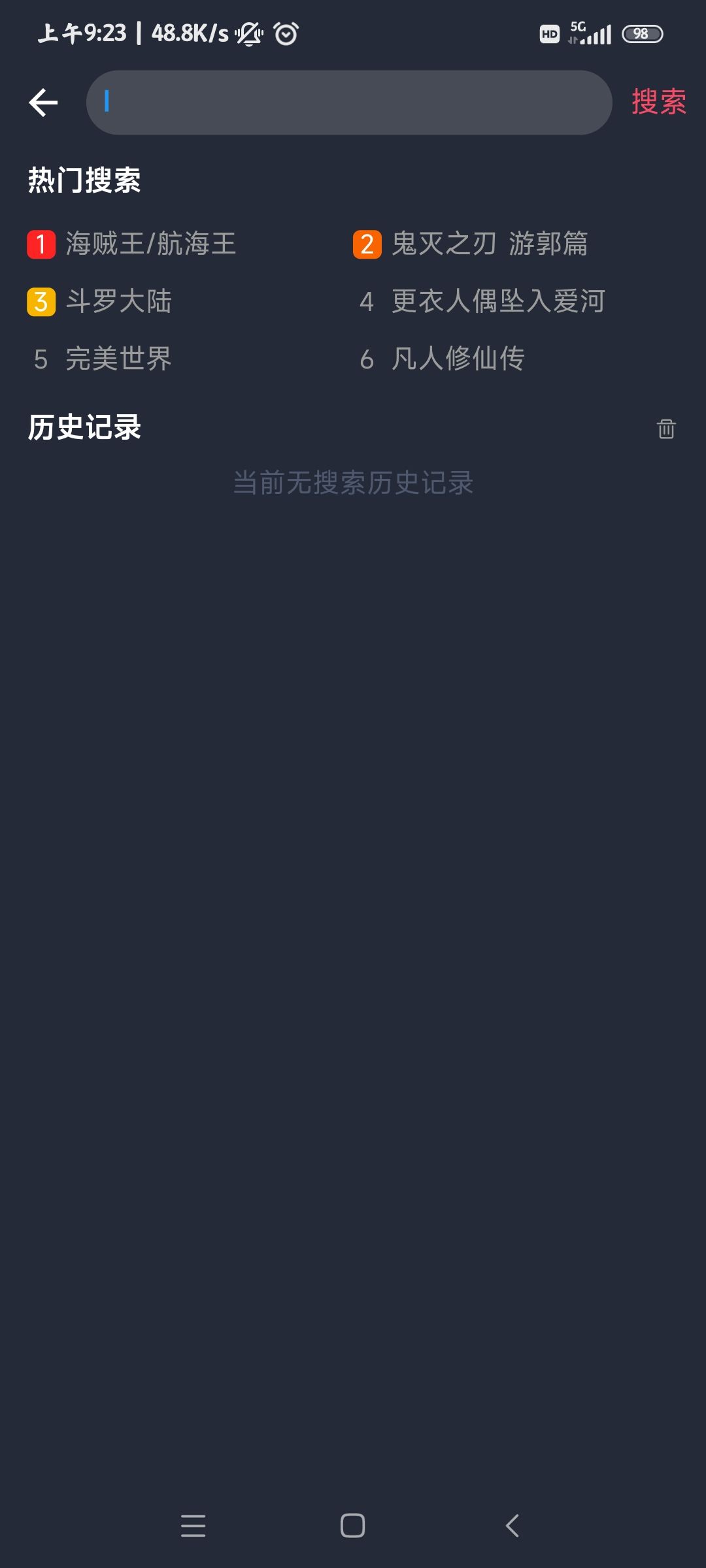Pick hot search 完美世界
The height and width of the screenshot is (1568, 706).
(x=118, y=359)
